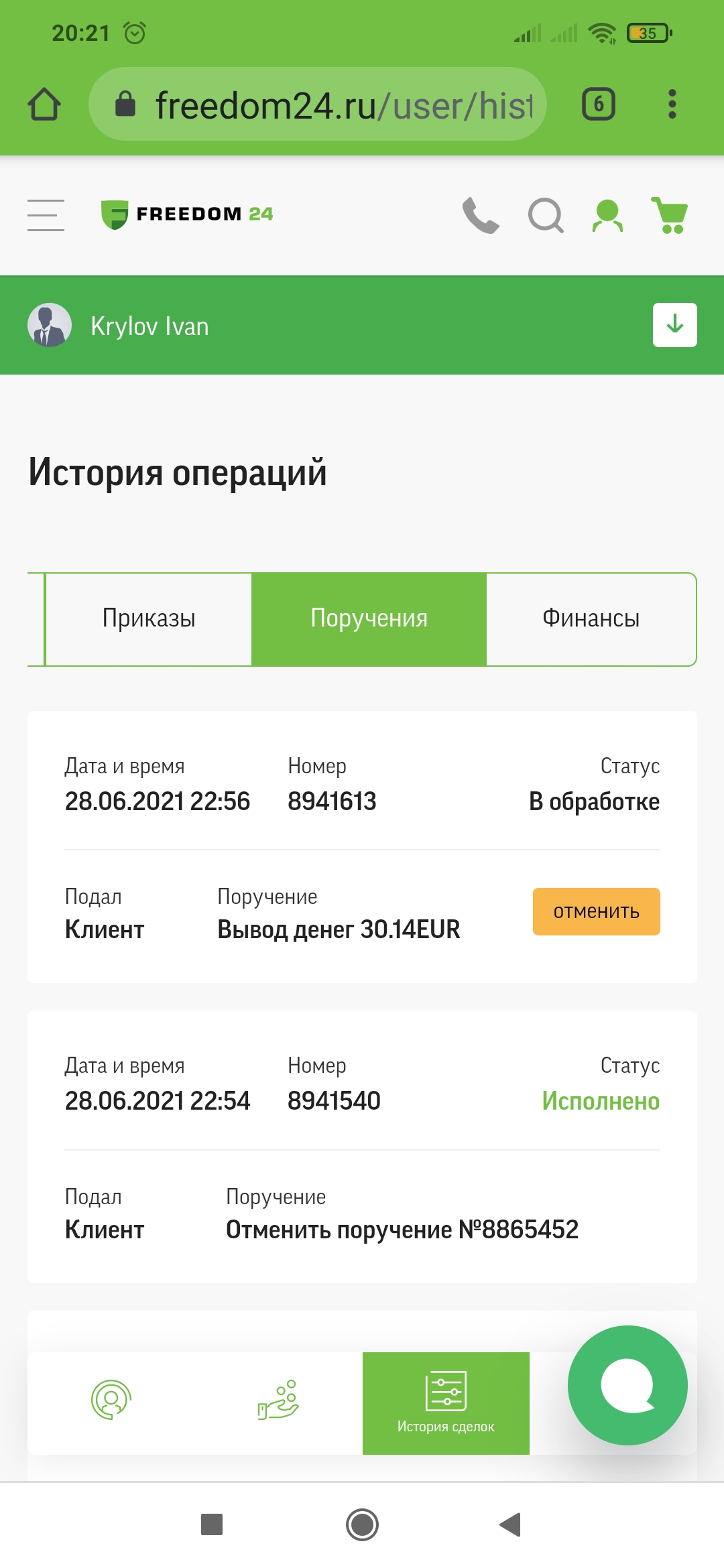Open browser tabs switcher

point(599,104)
